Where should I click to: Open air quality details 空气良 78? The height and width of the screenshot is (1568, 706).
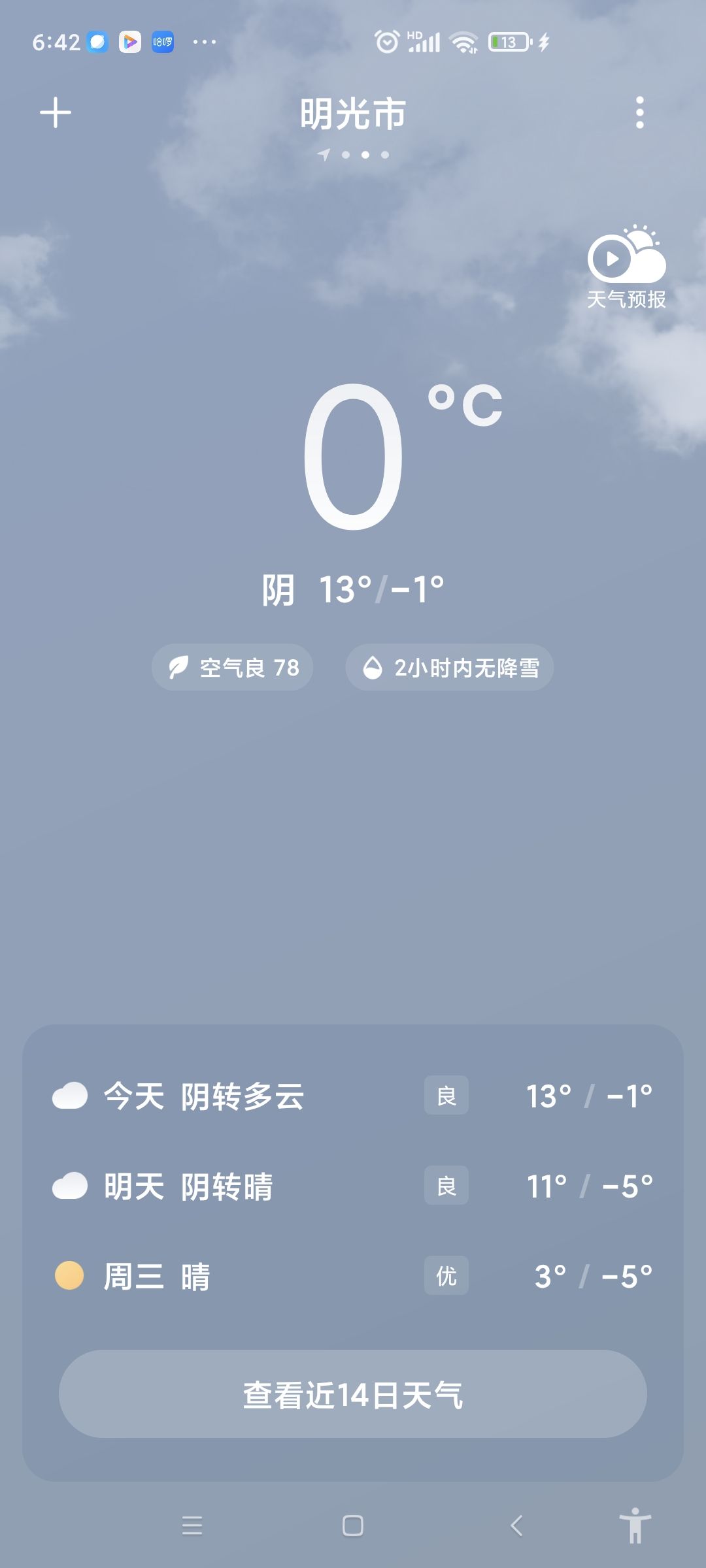[233, 668]
